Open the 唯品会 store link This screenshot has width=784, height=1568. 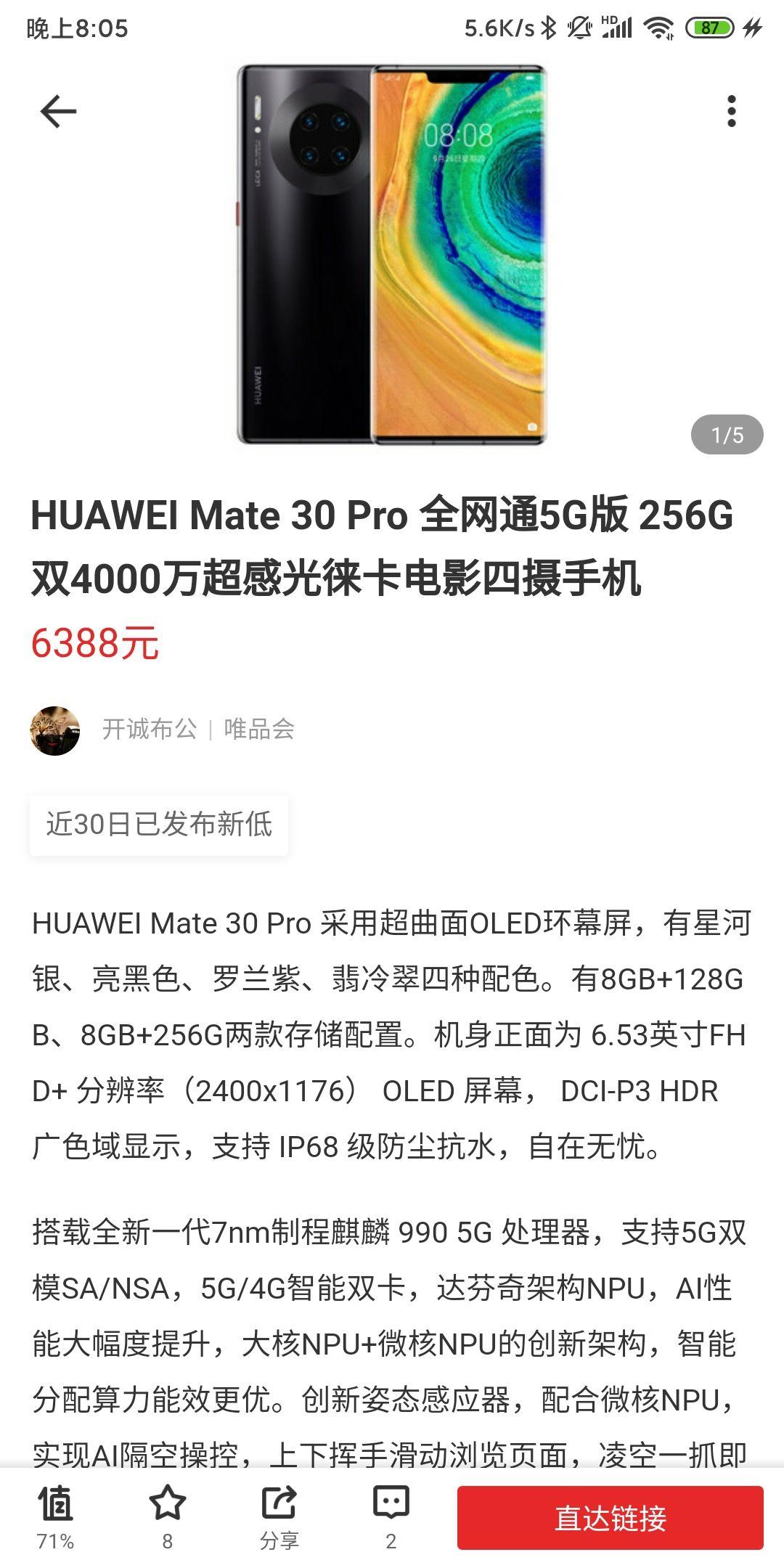point(259,729)
